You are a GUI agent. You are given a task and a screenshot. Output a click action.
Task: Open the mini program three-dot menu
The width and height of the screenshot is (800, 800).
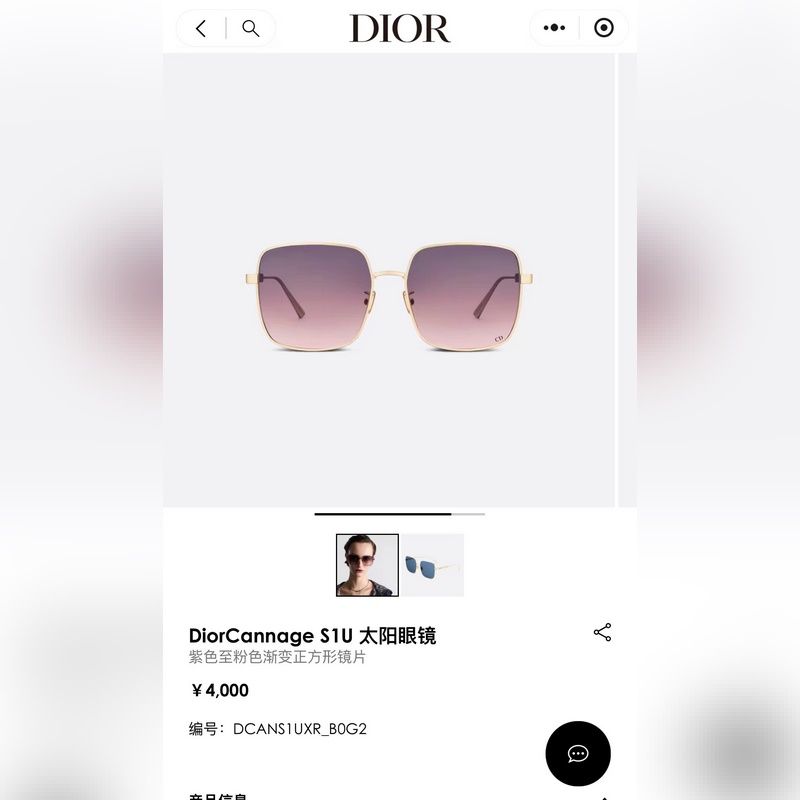pyautogui.click(x=554, y=28)
